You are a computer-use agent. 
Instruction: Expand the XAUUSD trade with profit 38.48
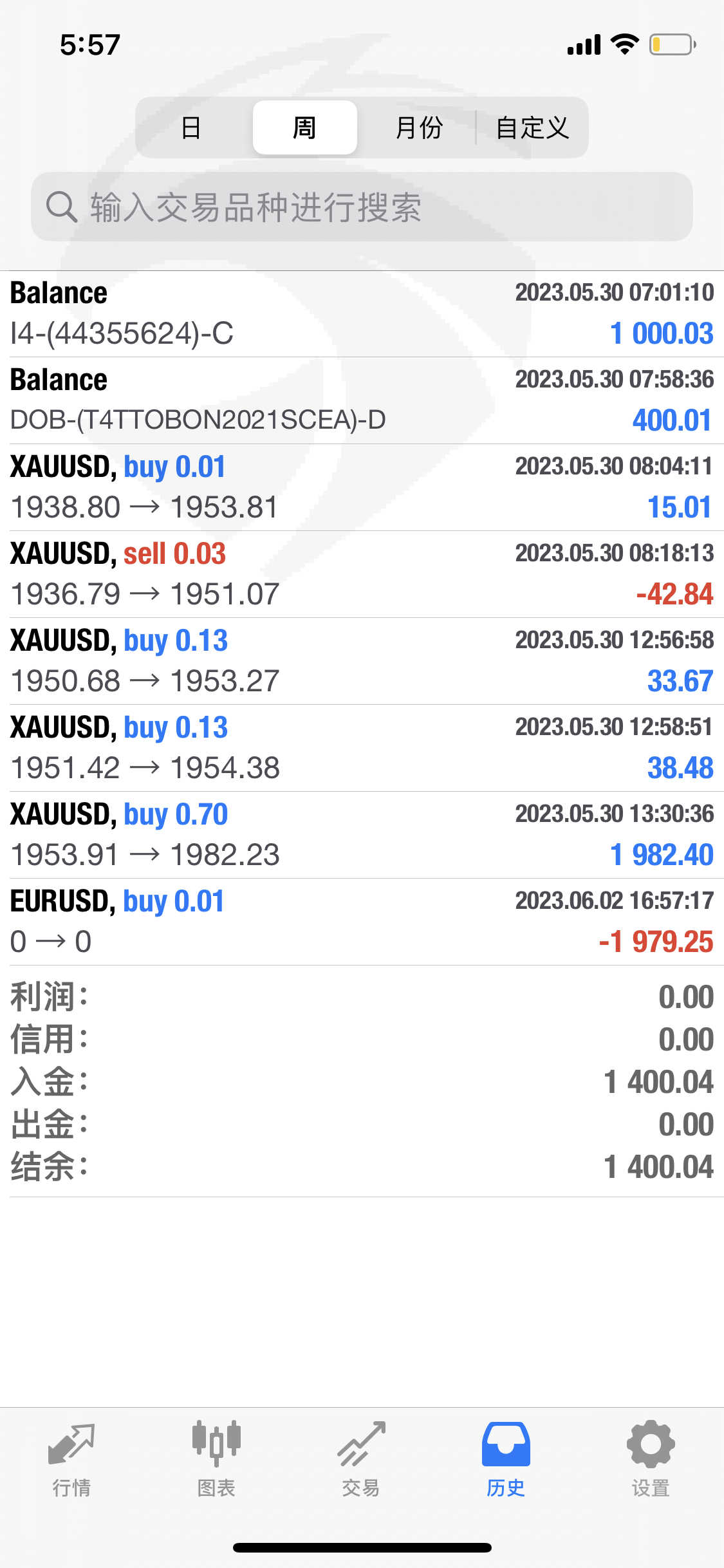pyautogui.click(x=362, y=748)
